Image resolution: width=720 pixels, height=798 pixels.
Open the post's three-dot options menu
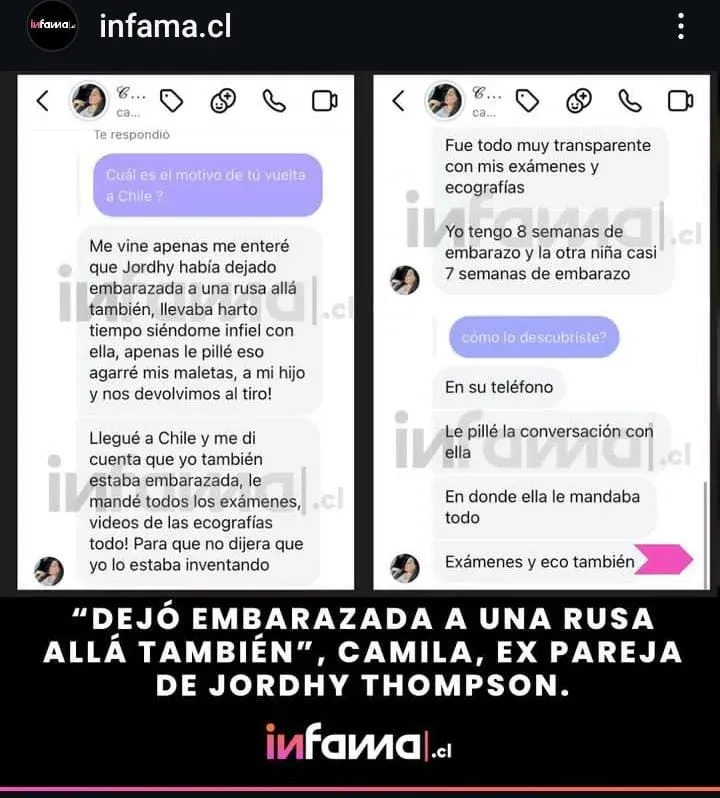[681, 27]
